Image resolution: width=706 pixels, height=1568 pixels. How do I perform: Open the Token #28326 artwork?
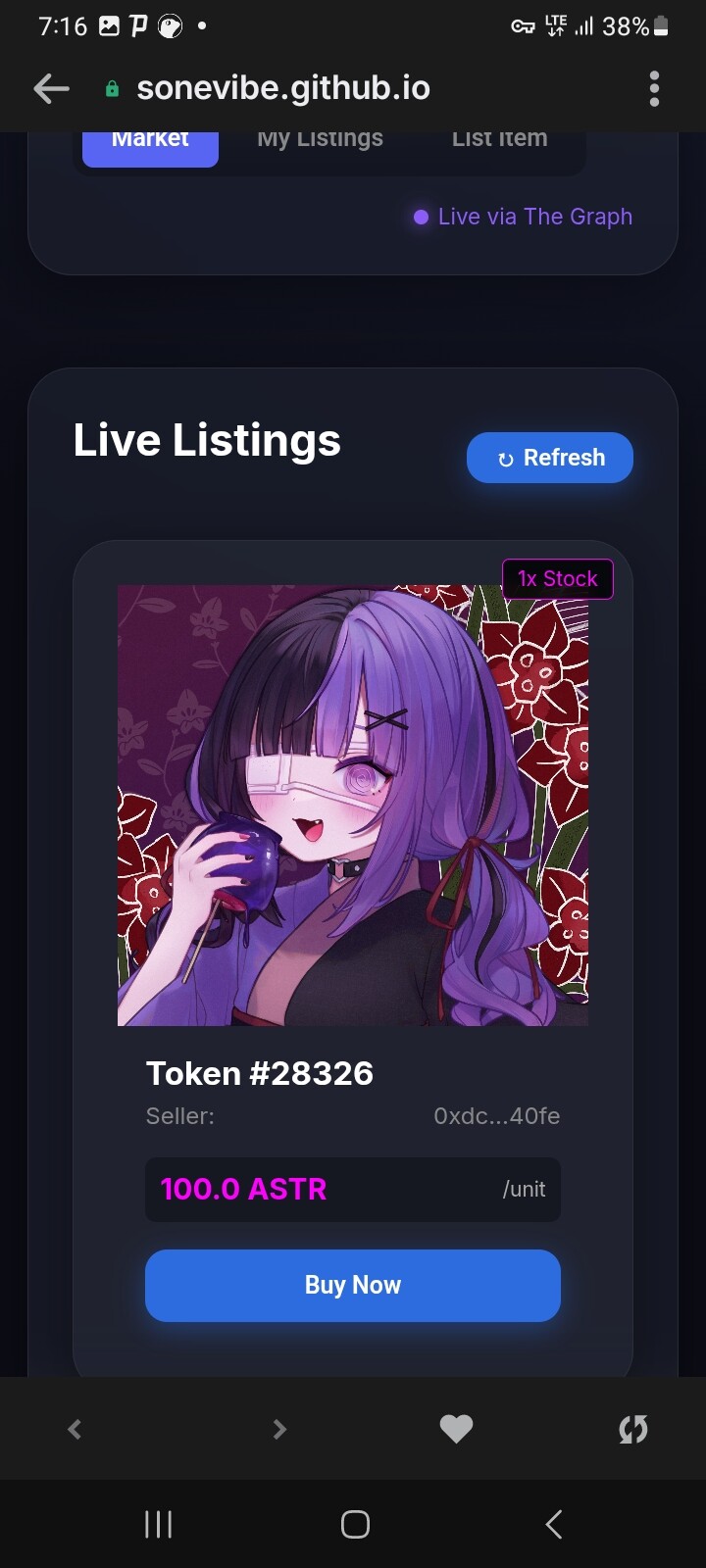tap(353, 806)
